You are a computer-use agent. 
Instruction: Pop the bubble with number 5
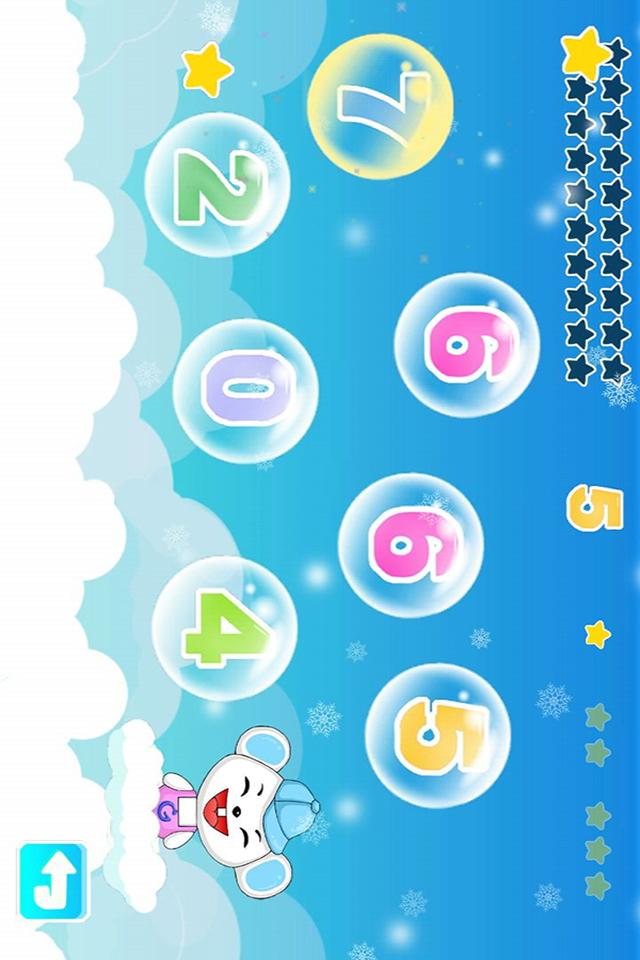[x=438, y=735]
